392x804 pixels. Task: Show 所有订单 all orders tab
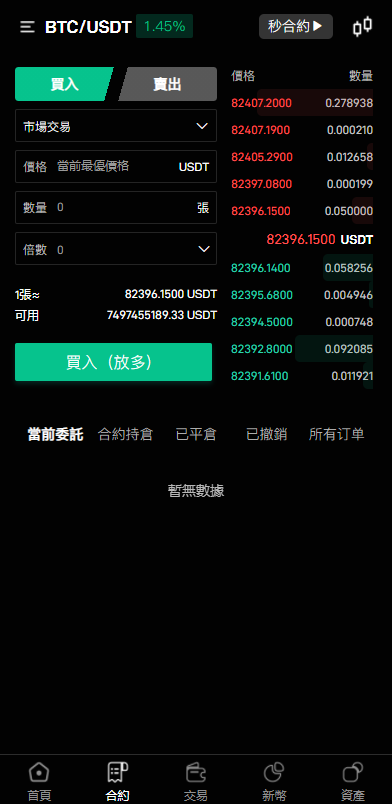[337, 435]
